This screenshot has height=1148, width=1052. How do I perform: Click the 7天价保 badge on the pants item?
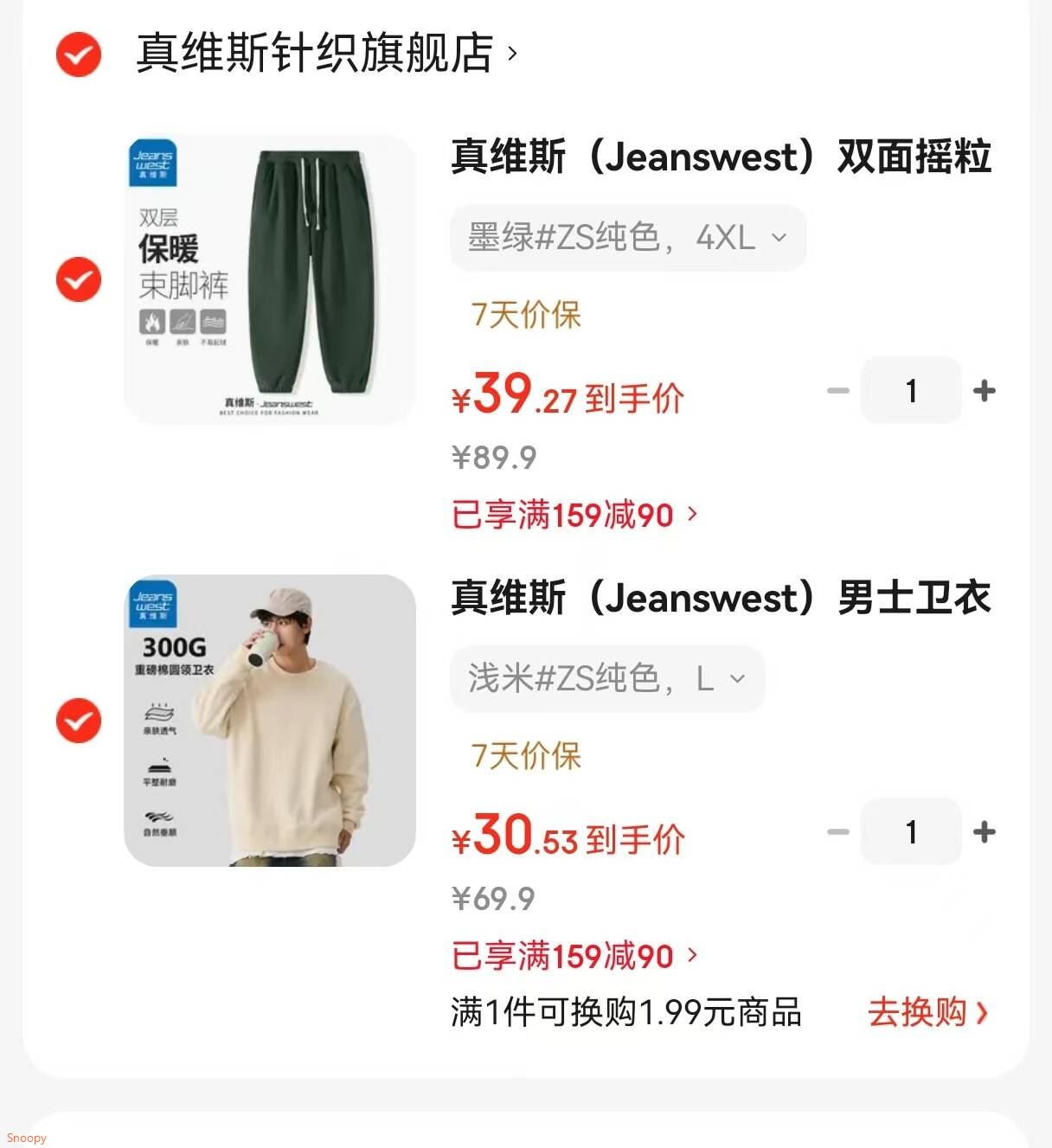pos(523,316)
